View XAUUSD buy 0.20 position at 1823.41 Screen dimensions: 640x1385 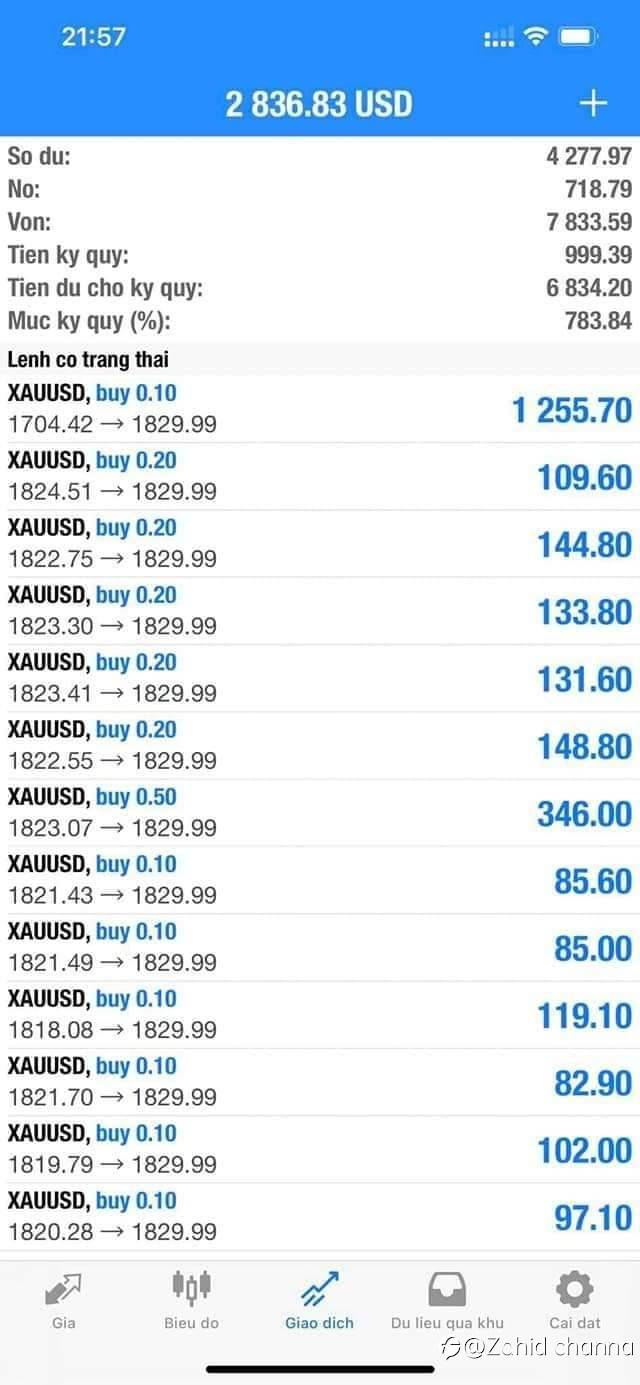point(320,678)
